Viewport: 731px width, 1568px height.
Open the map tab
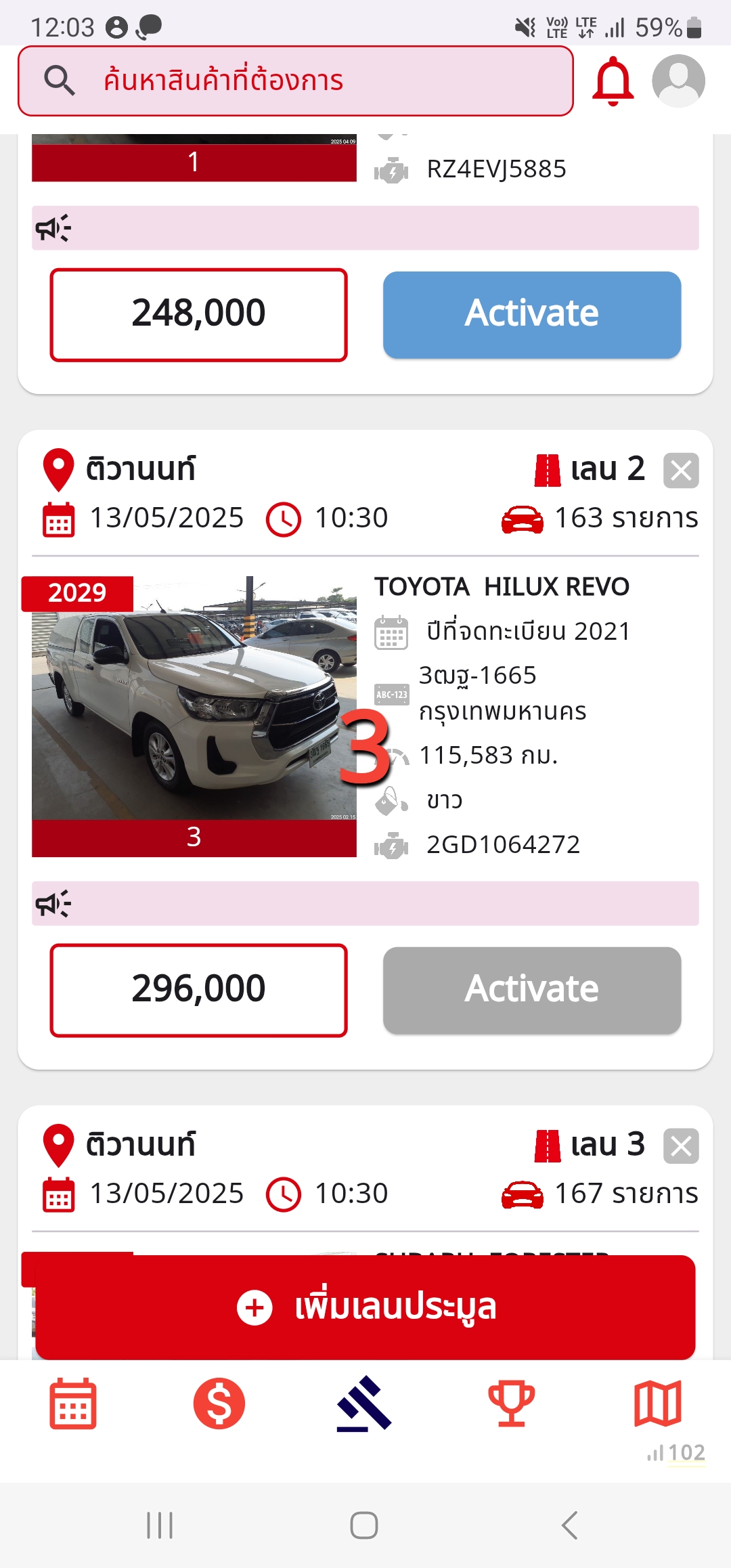click(x=658, y=1404)
